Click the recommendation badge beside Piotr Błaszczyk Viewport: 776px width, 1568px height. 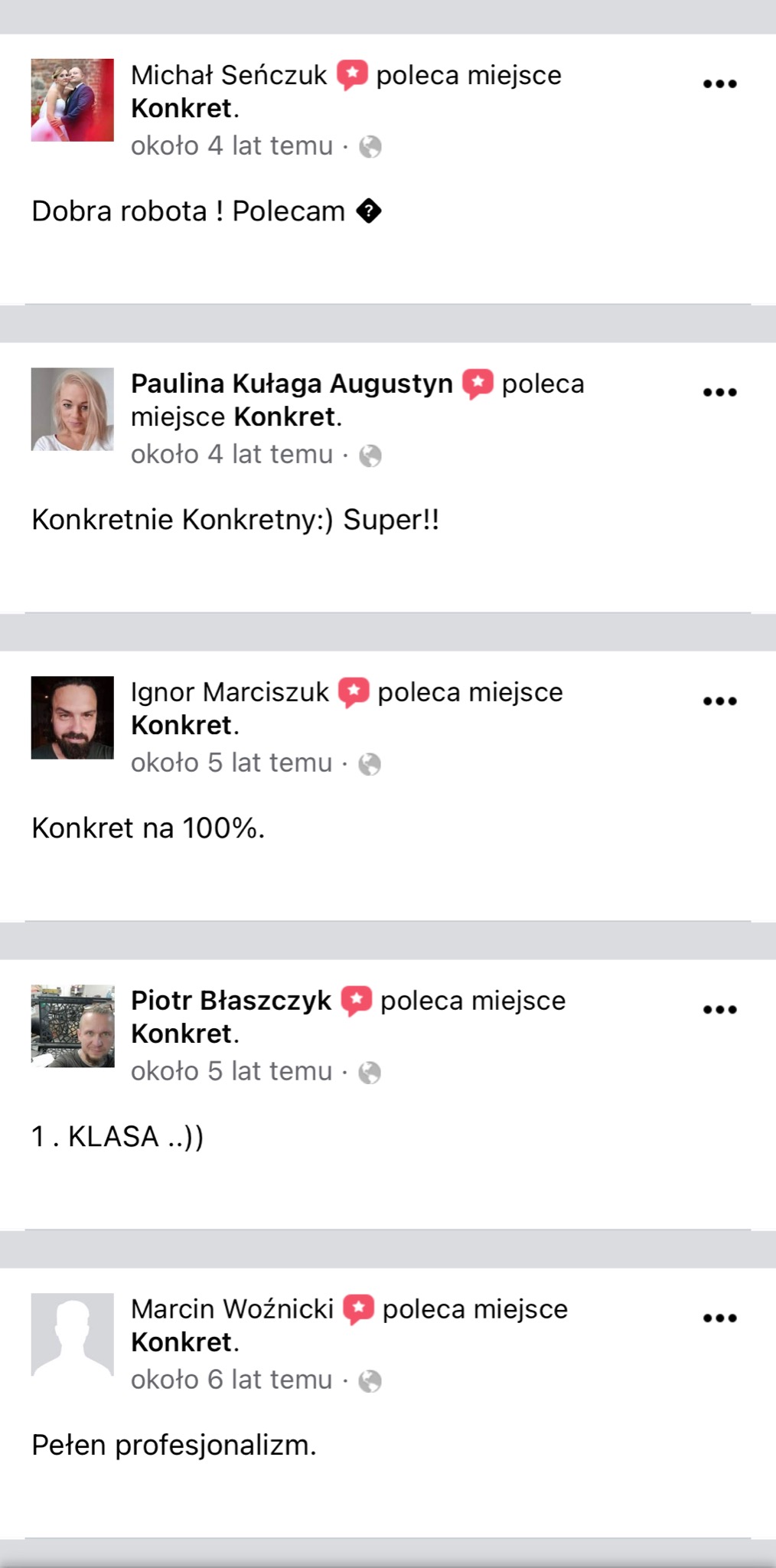[356, 1000]
